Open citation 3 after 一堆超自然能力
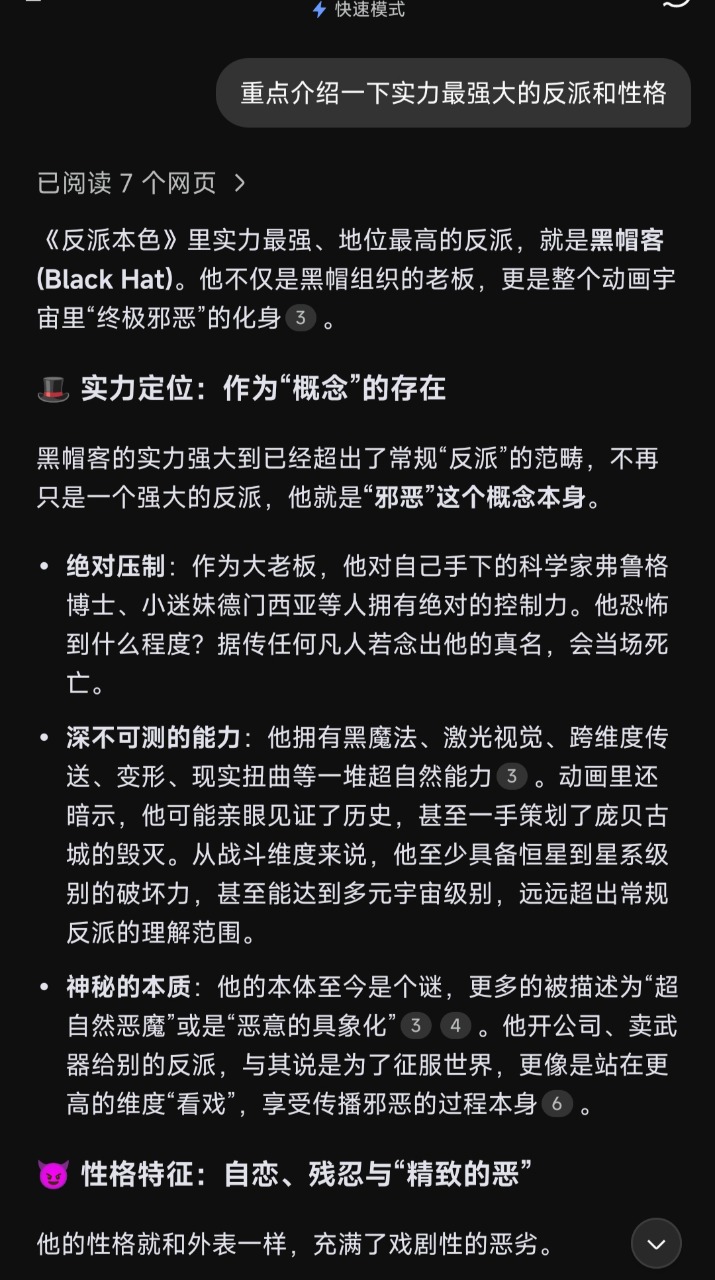The image size is (715, 1280). [511, 776]
